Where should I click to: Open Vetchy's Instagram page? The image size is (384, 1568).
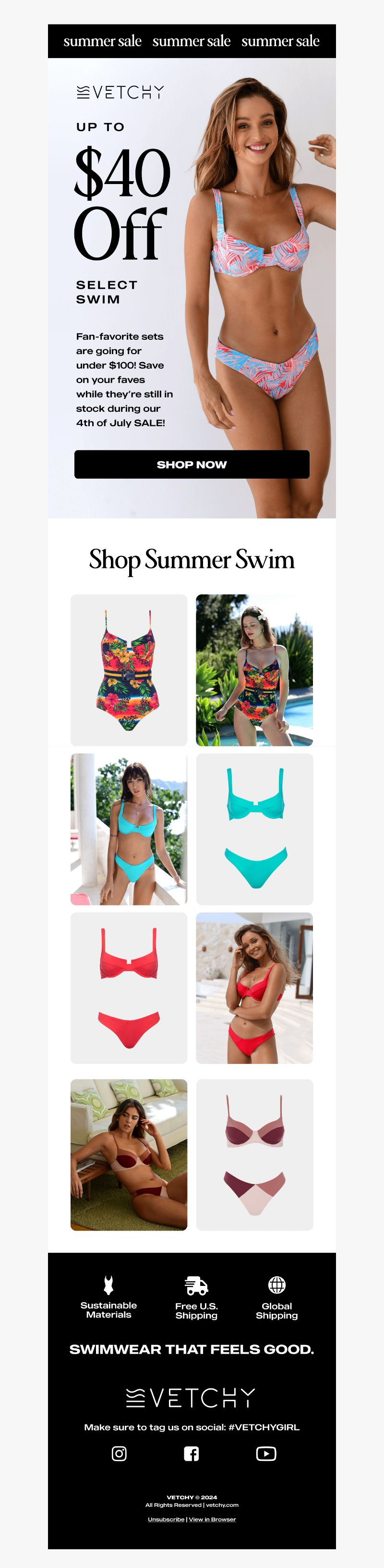(x=119, y=1454)
